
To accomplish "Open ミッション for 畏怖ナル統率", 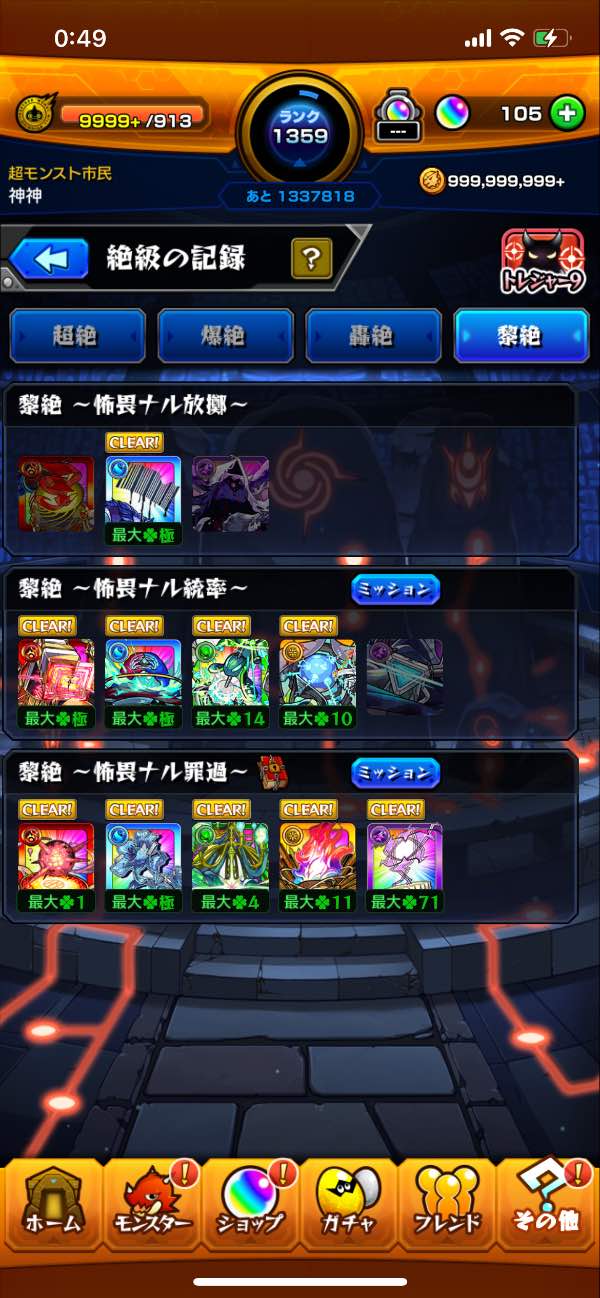I will 396,589.
